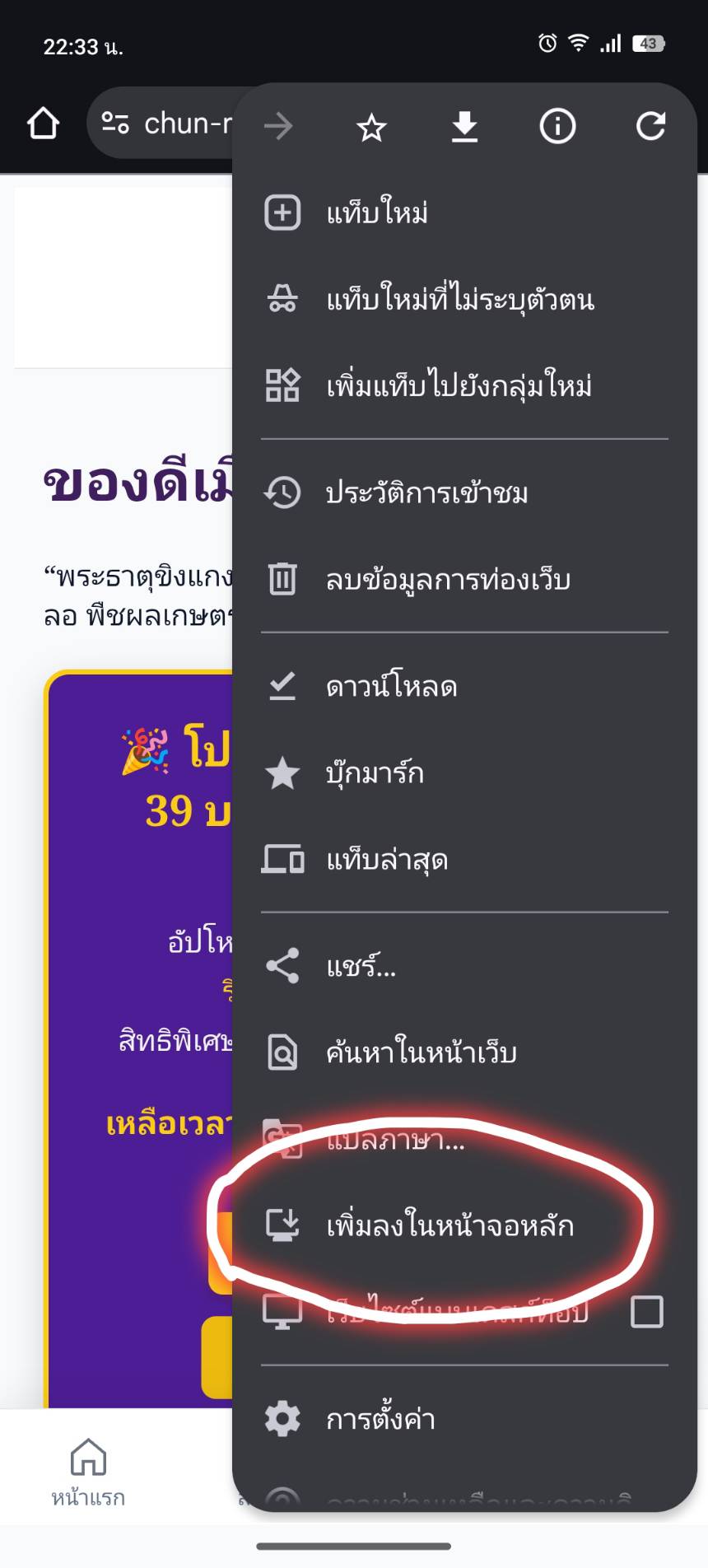The height and width of the screenshot is (1568, 708).
Task: Show recent tabs (แท็บล่าสุด)
Action: pos(386,861)
